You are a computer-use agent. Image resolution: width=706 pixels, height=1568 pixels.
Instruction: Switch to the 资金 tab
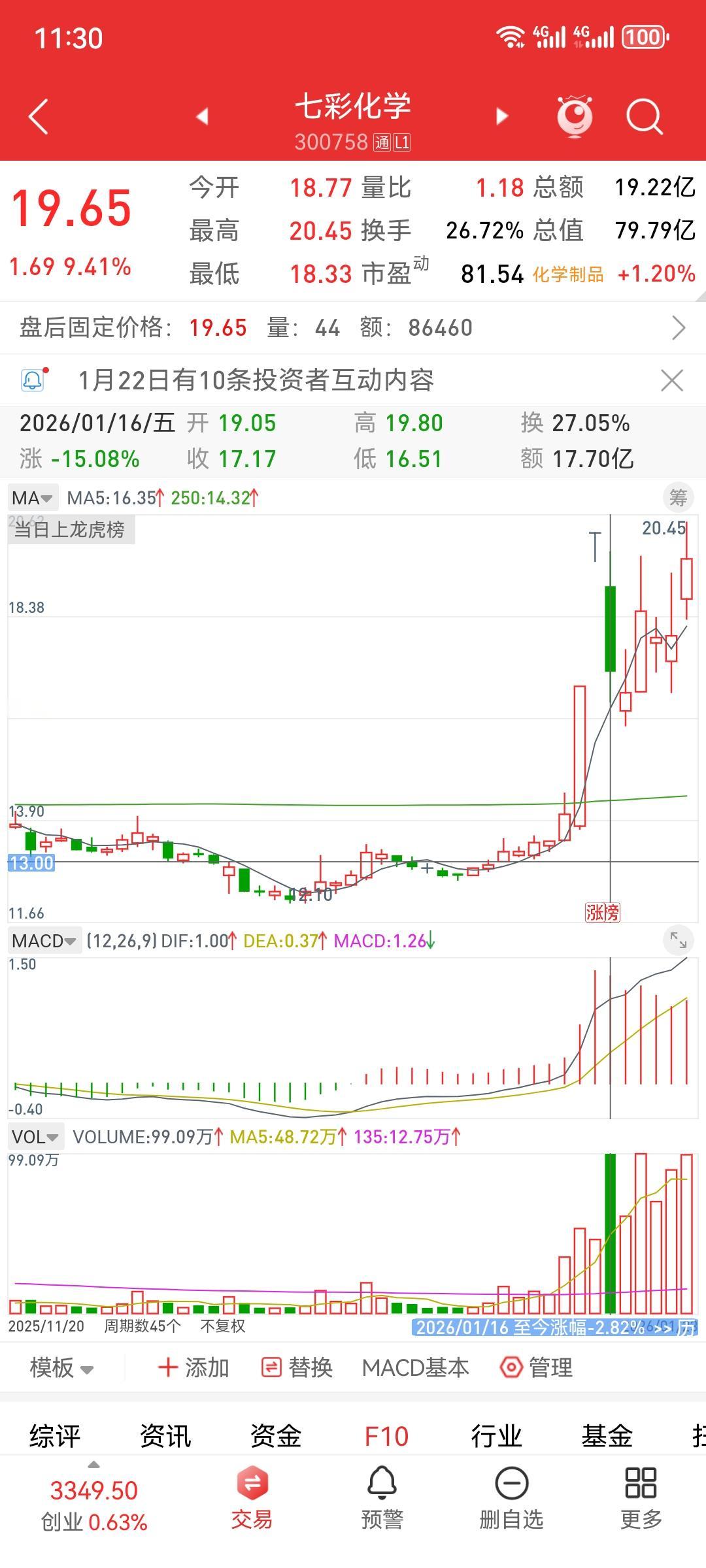pos(276,1437)
